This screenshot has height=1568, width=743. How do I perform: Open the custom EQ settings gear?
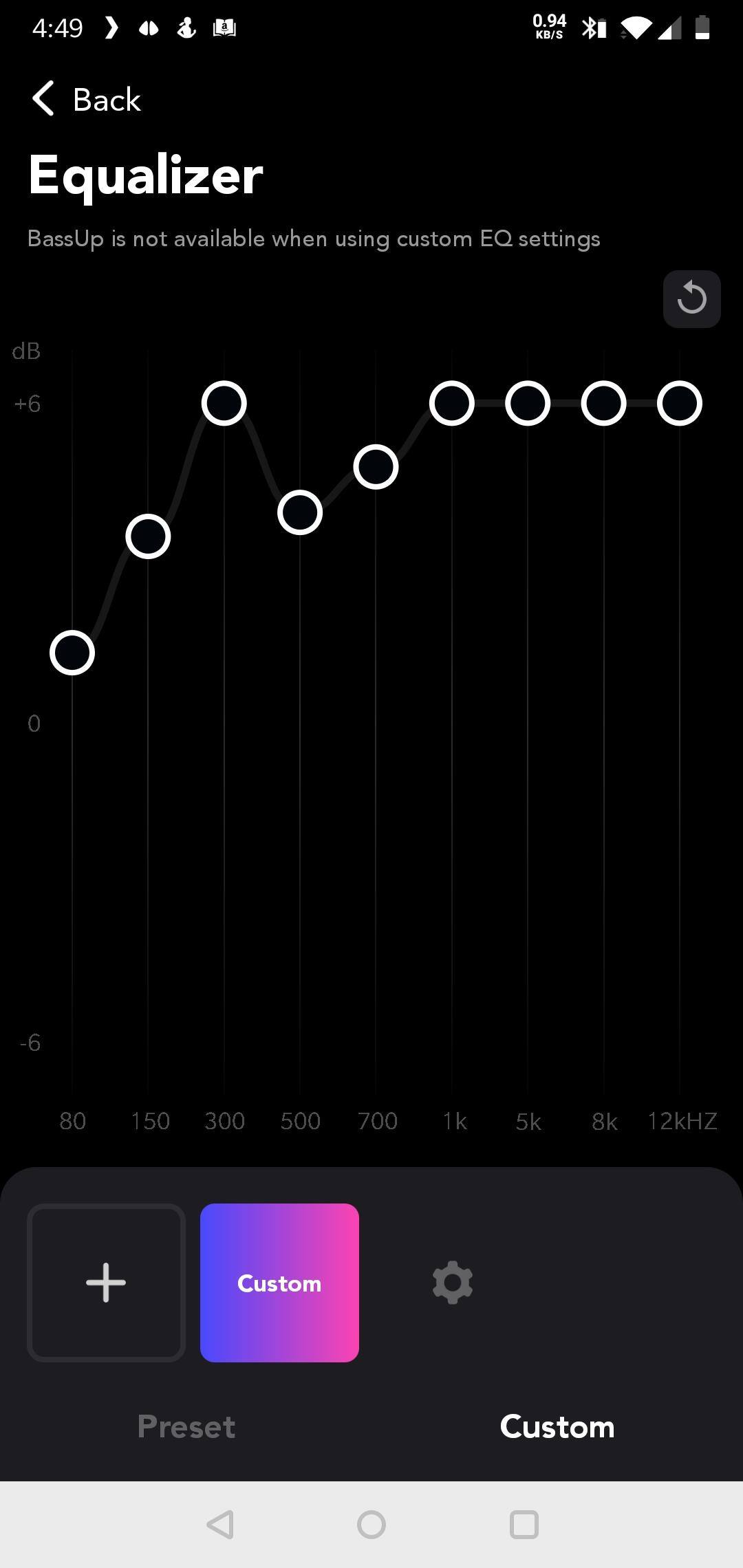[x=452, y=1283]
